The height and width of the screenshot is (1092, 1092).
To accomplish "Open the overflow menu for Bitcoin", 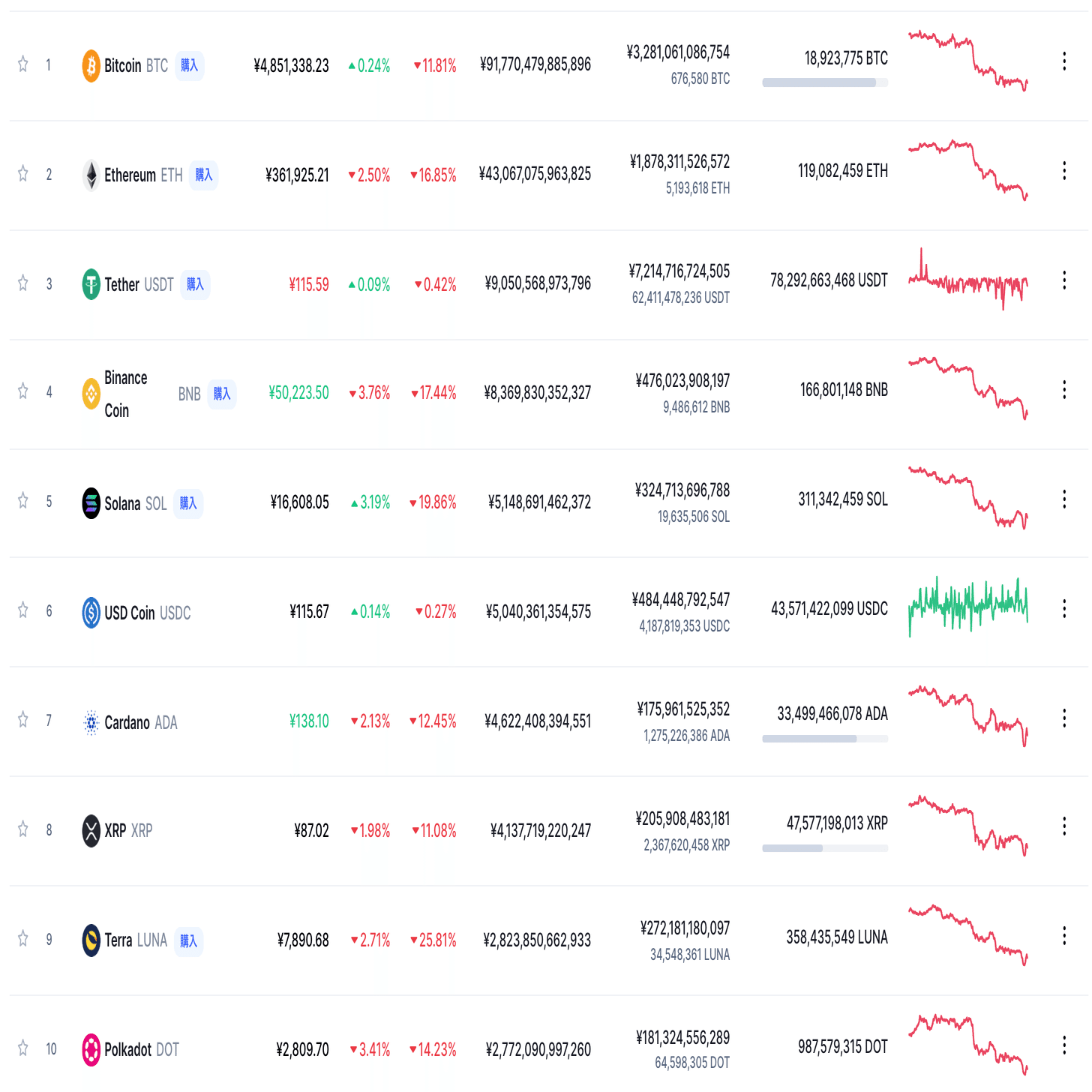I will [1064, 61].
